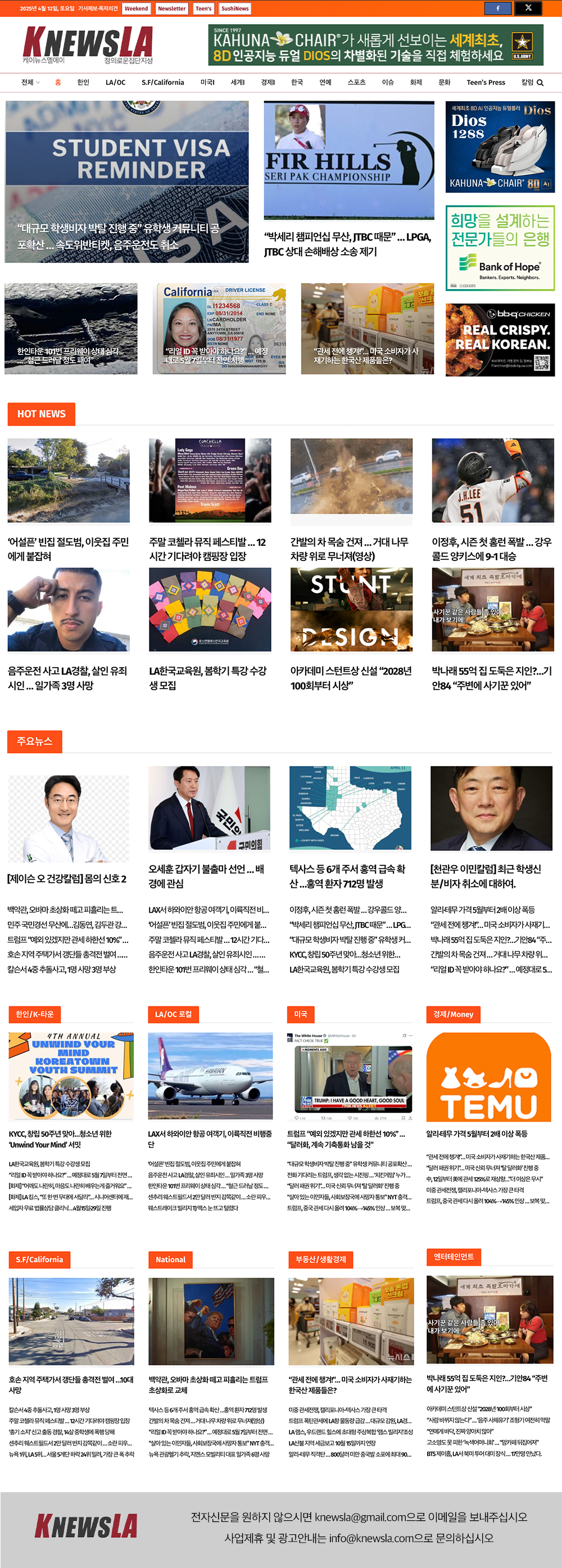Open the search magnifier icon
Viewport: 562px width, 1568px height.
click(x=540, y=83)
